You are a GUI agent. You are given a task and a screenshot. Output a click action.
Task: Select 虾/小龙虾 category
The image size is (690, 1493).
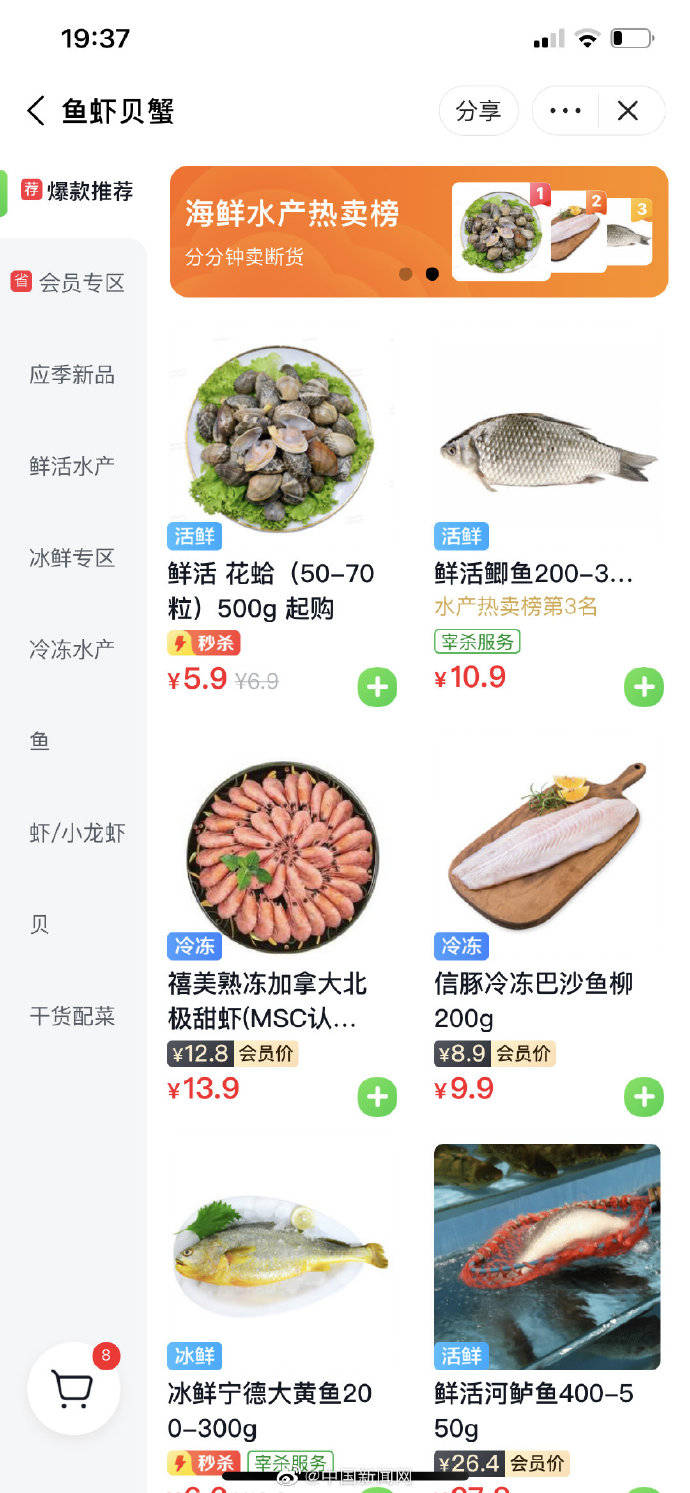click(x=77, y=833)
